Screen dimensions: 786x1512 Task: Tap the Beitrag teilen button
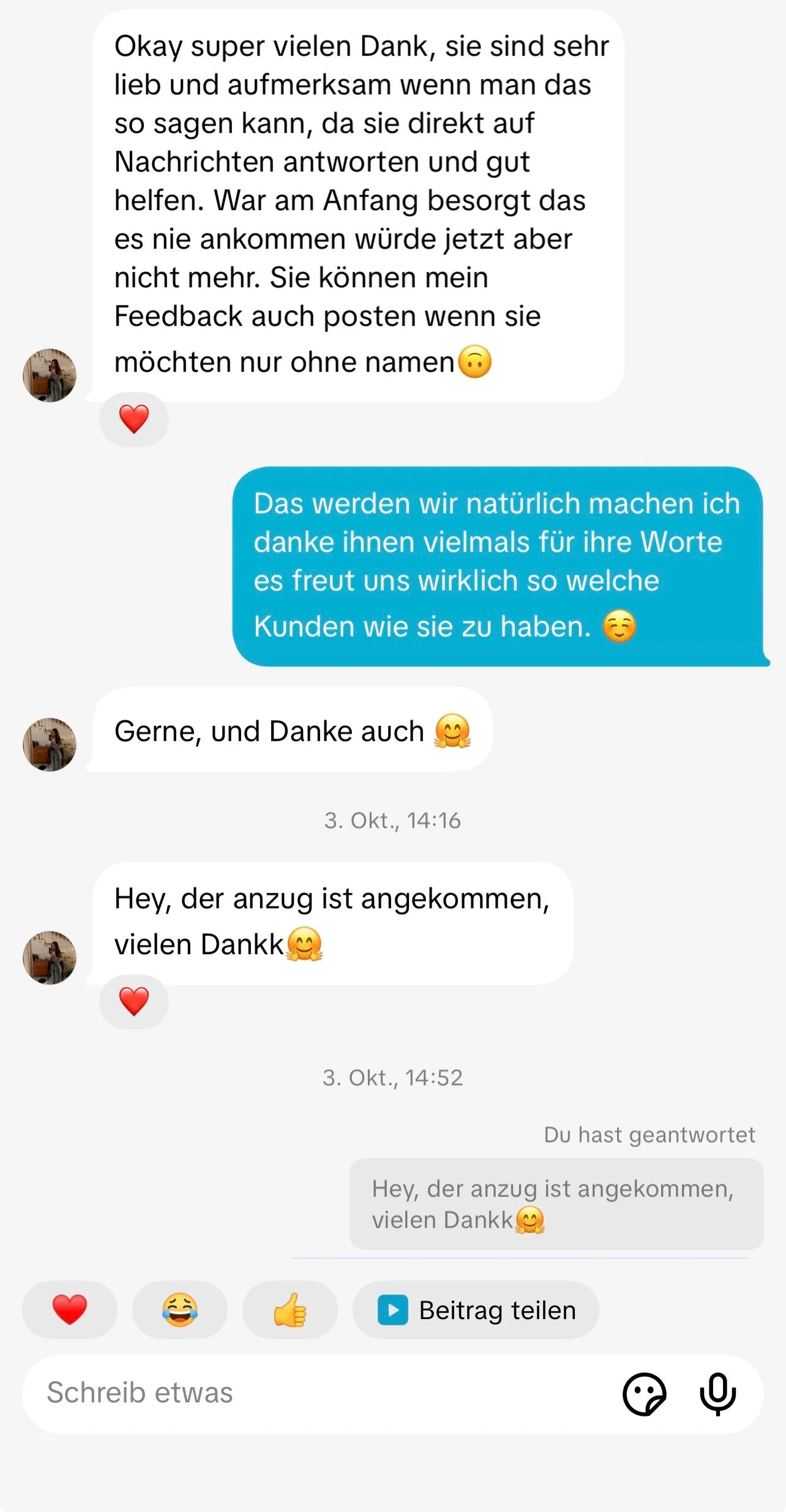click(x=476, y=1310)
